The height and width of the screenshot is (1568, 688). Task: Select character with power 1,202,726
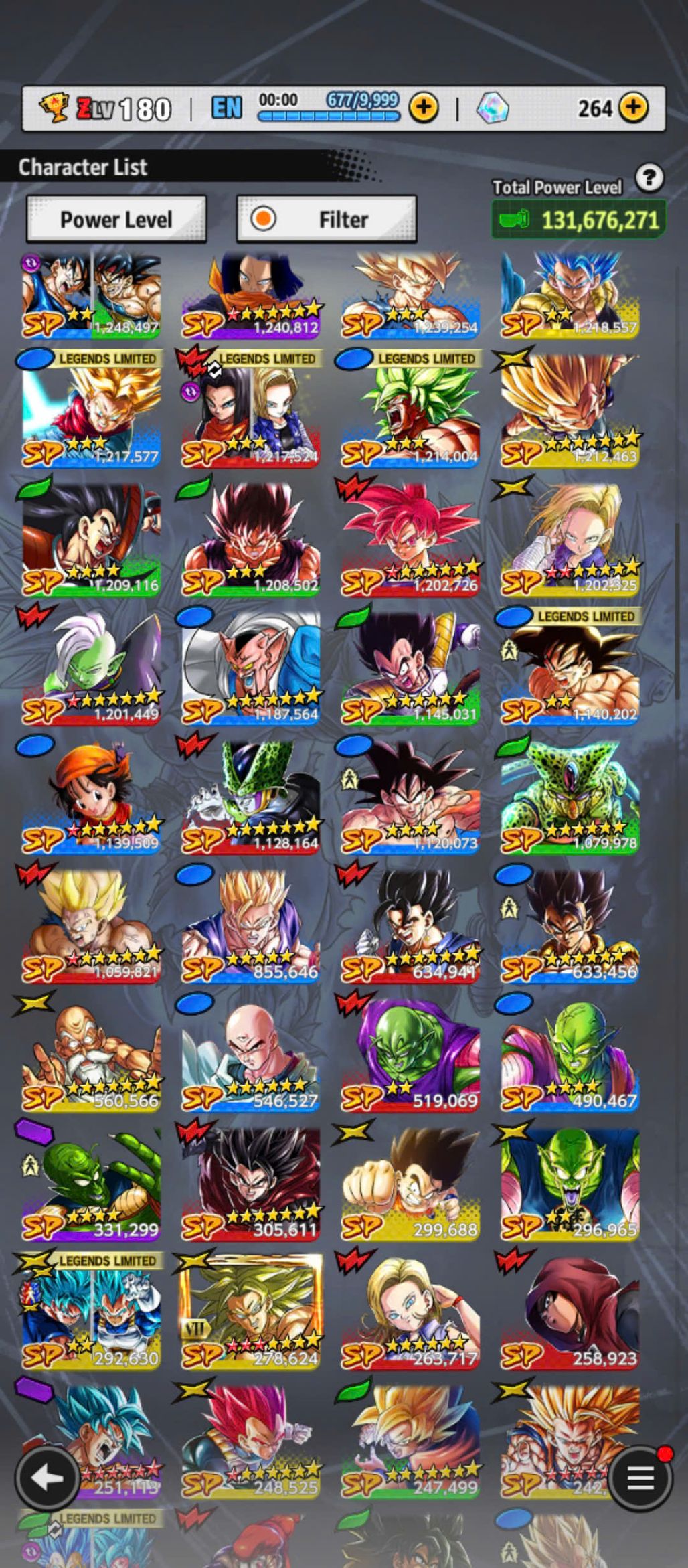pos(410,539)
